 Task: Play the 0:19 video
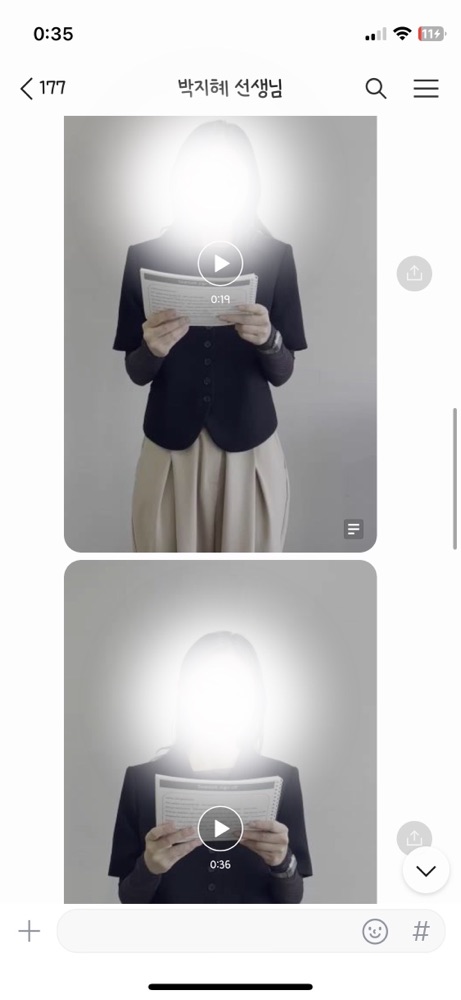click(x=220, y=263)
